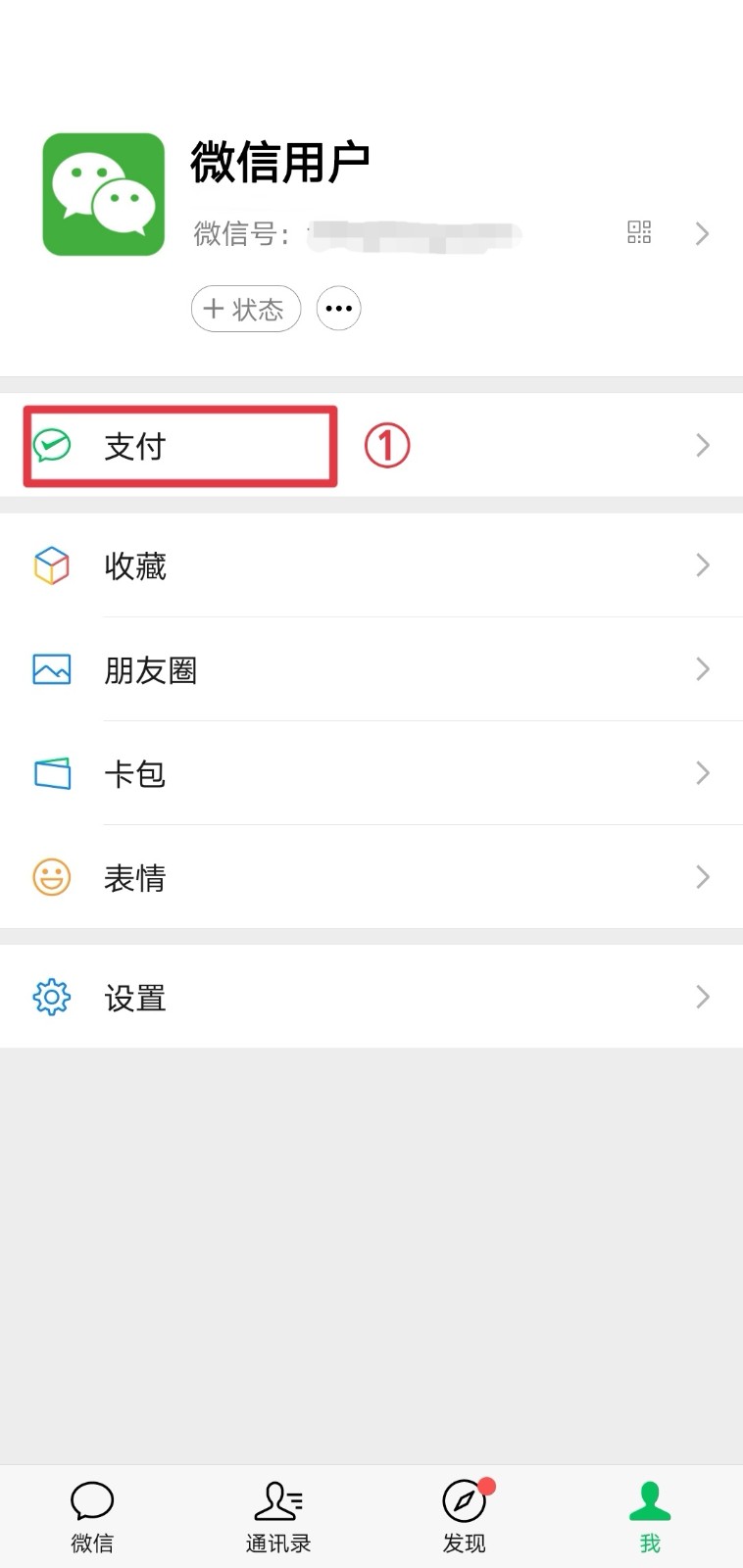Set a status with the 状态 button
The height and width of the screenshot is (1568, 743).
245,308
